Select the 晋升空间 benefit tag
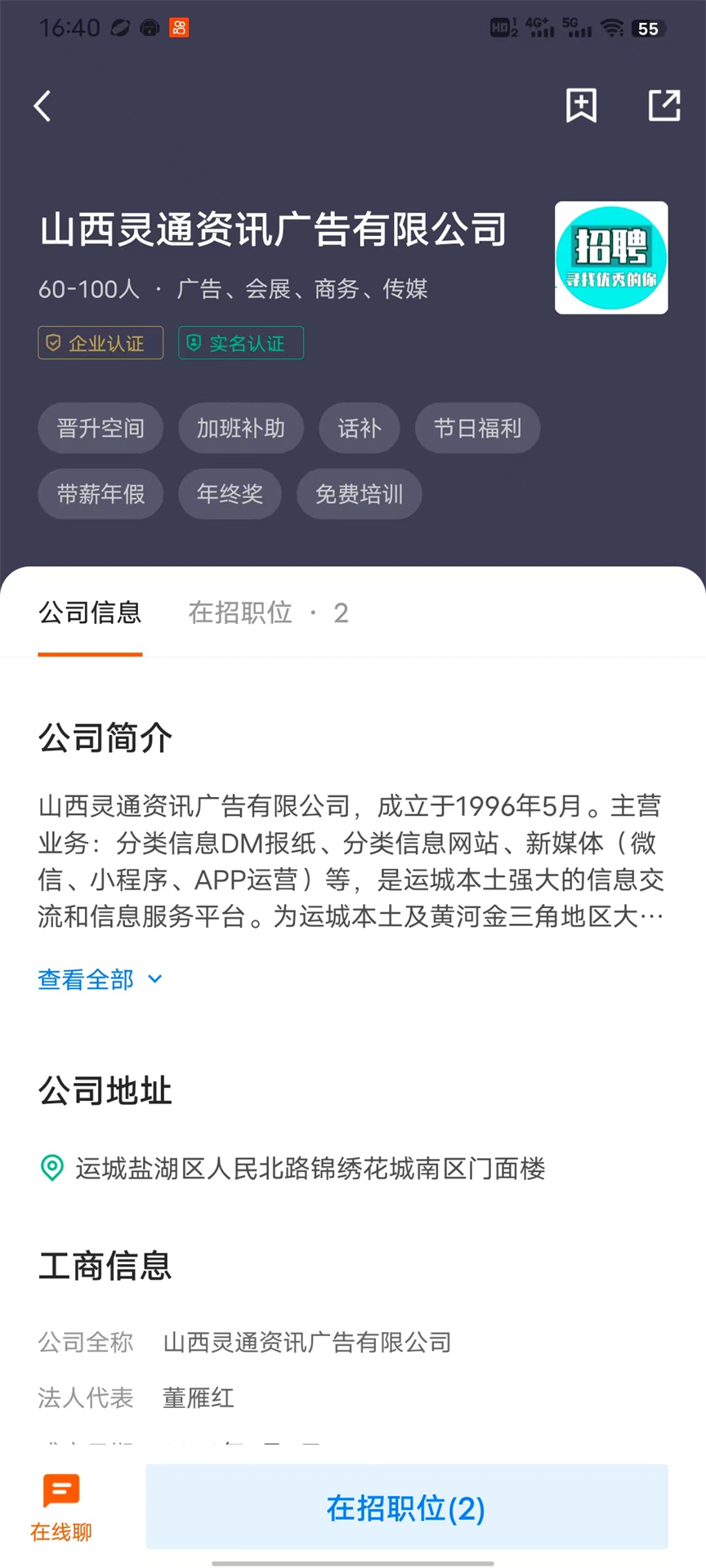Image resolution: width=706 pixels, height=1568 pixels. pos(100,428)
